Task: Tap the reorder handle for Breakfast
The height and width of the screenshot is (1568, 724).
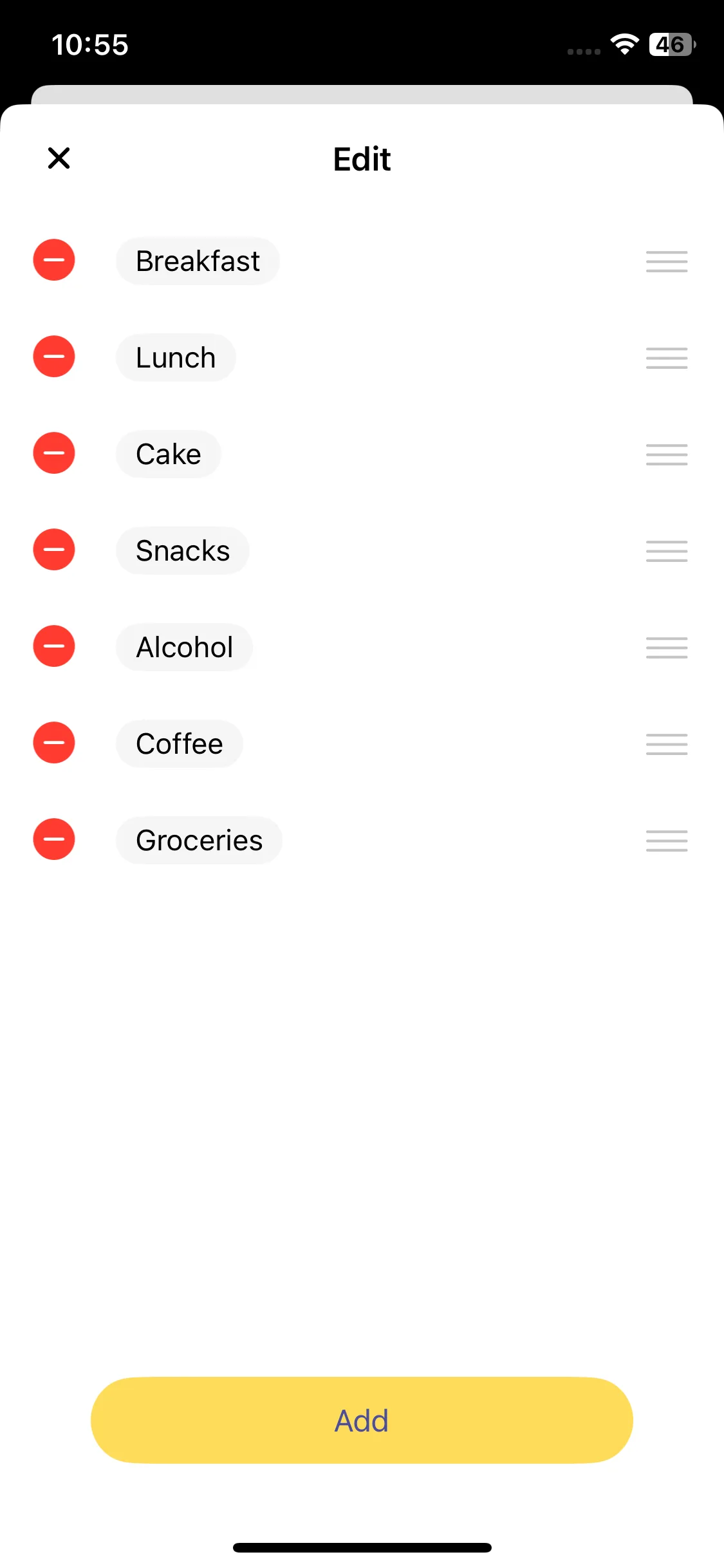Action: click(x=667, y=261)
